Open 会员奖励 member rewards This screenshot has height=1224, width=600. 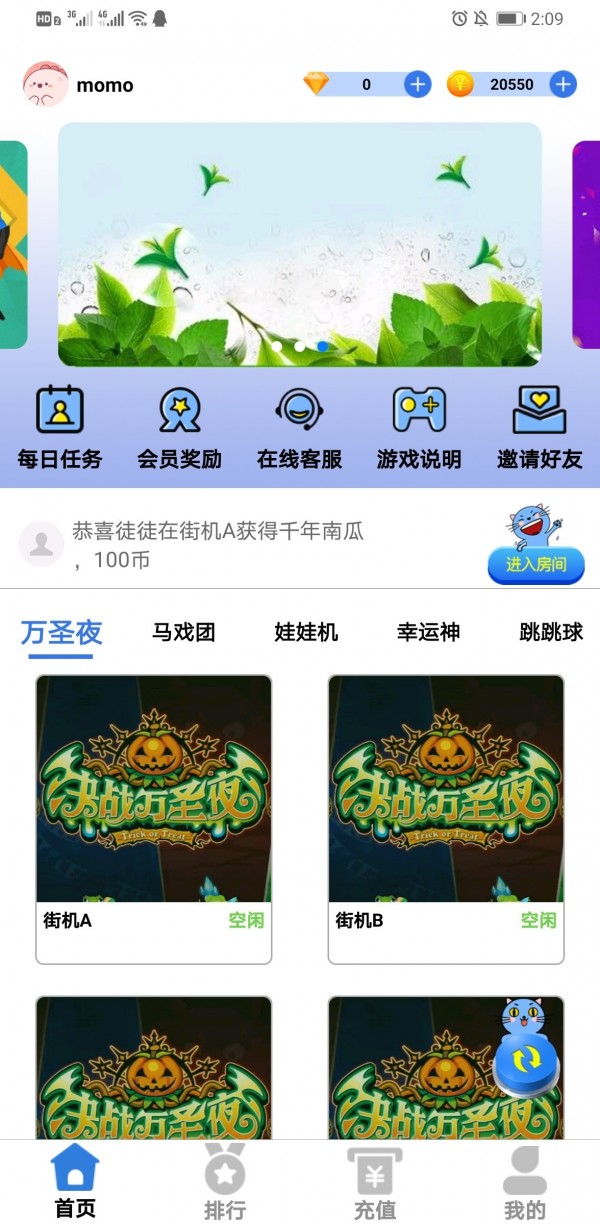coord(180,428)
